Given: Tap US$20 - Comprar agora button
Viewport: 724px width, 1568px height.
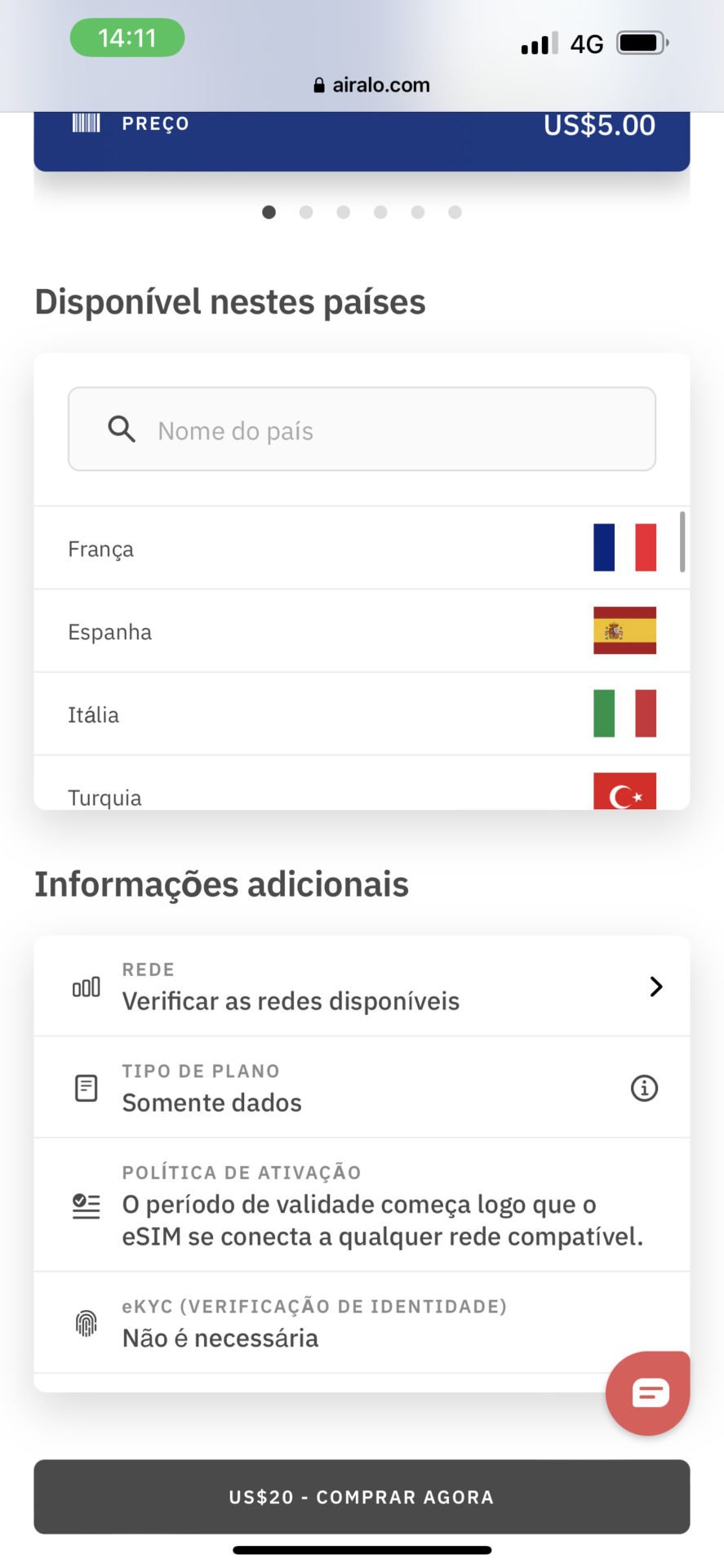Looking at the screenshot, I should [362, 1497].
